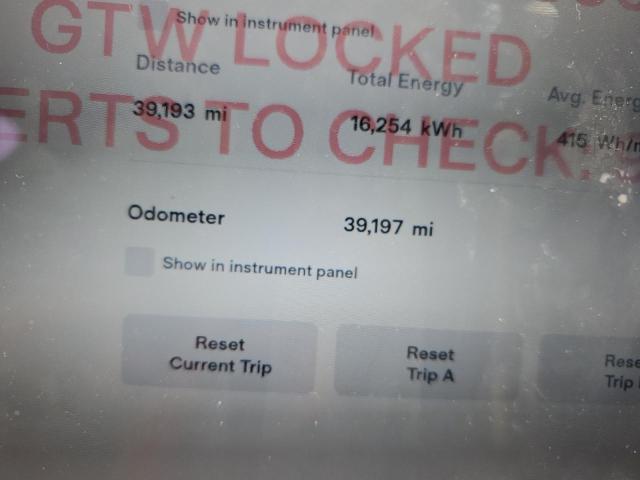Reset Trip A
The width and height of the screenshot is (640, 480).
tap(429, 364)
